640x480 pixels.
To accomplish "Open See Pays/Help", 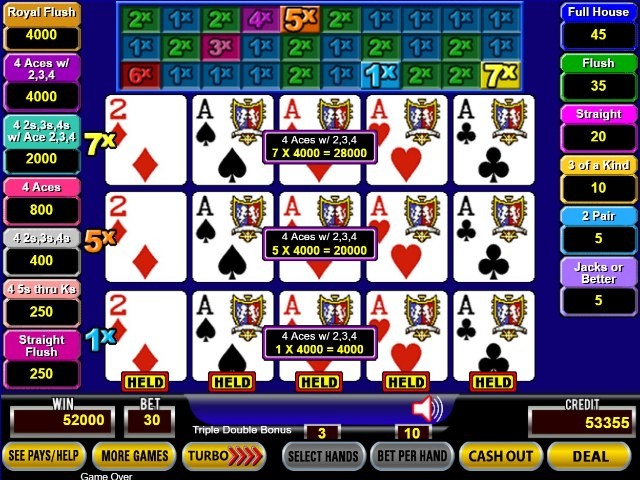I will click(x=44, y=455).
